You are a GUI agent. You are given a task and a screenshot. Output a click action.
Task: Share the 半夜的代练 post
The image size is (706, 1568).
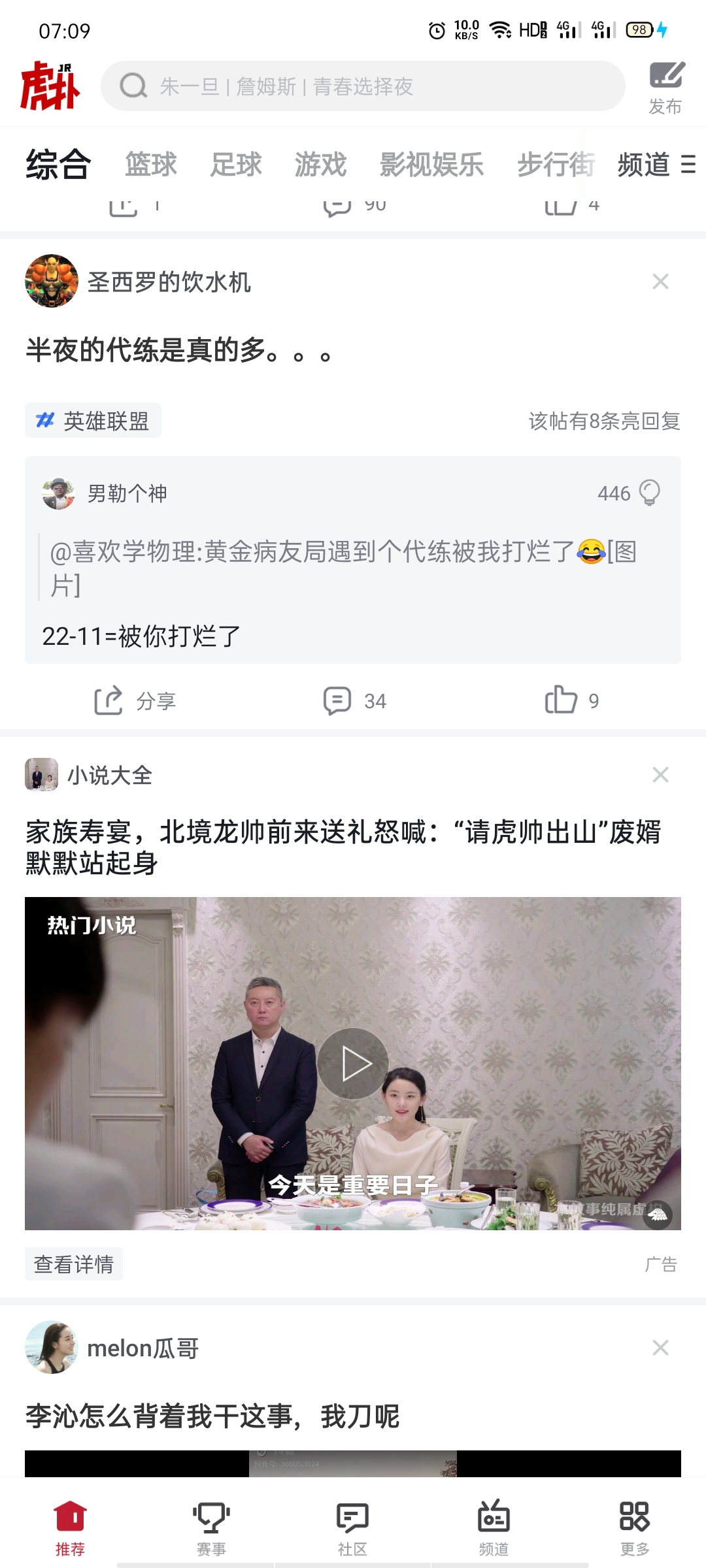click(x=135, y=700)
